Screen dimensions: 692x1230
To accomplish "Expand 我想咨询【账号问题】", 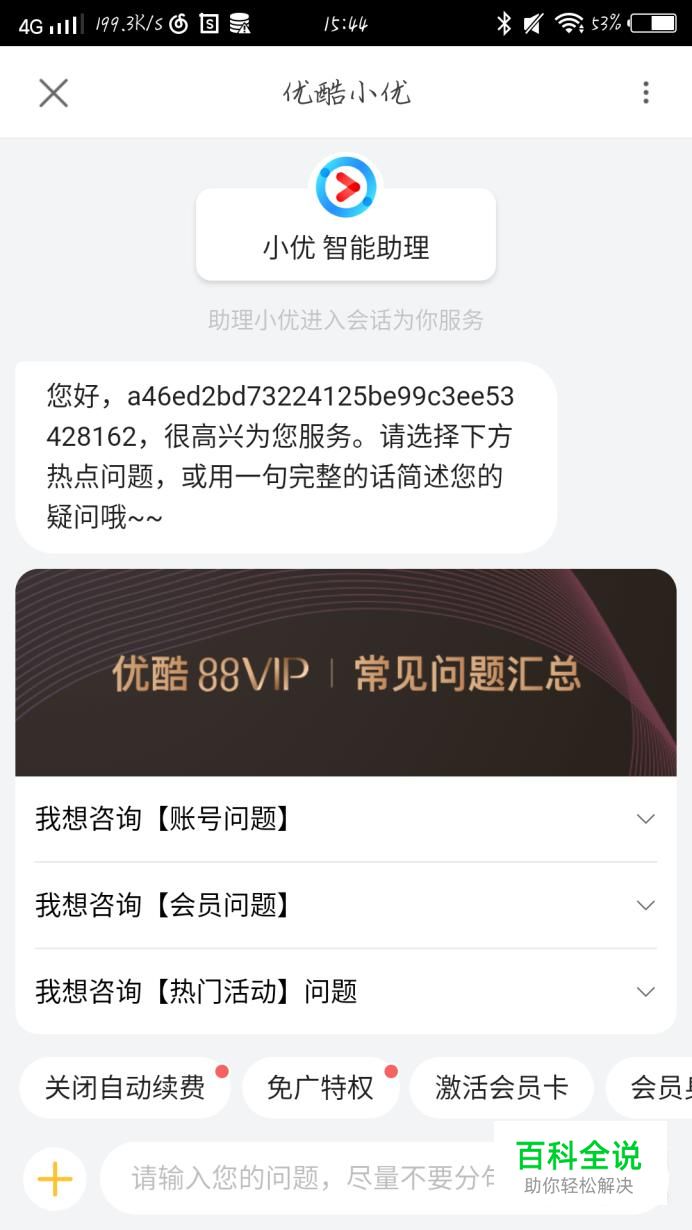I will [x=346, y=819].
